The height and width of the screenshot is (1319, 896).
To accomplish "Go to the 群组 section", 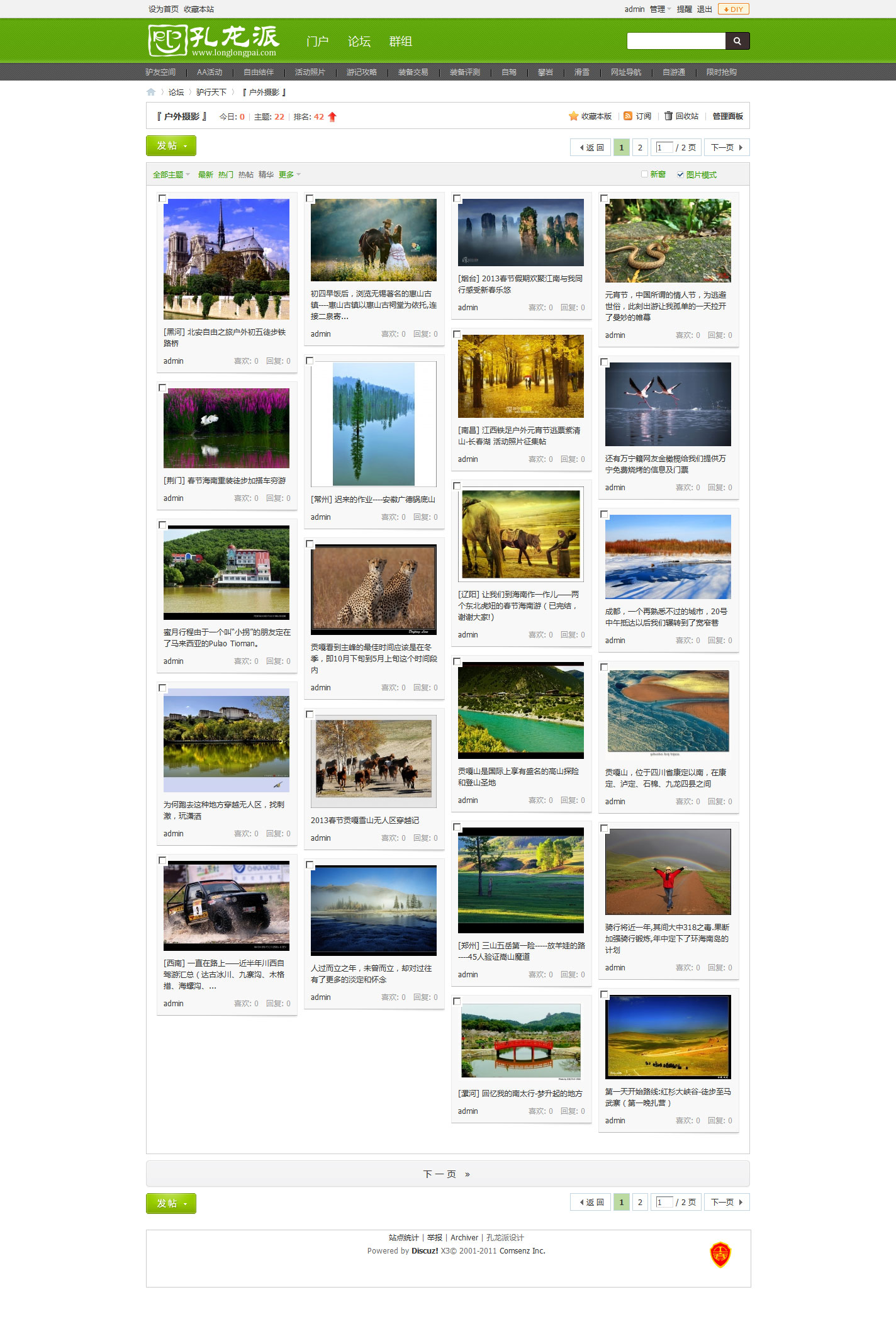I will point(400,42).
